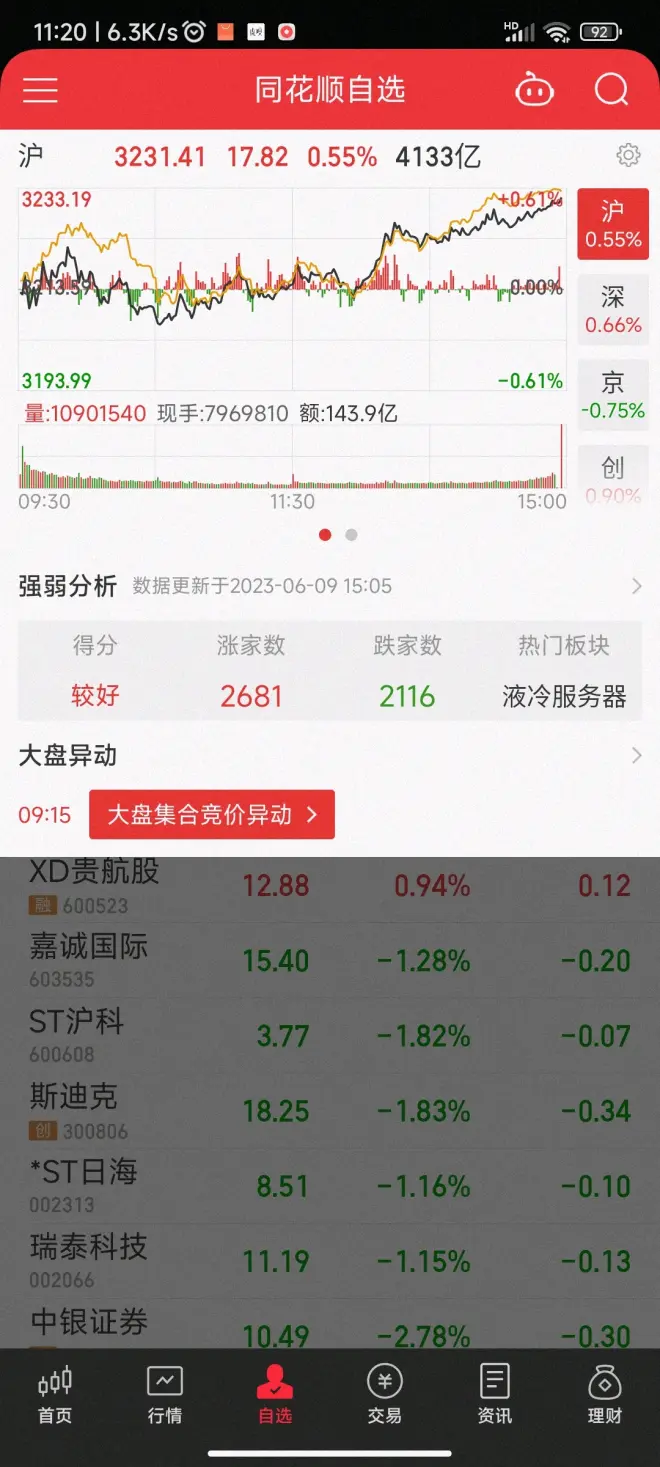Switch to the 创 index
The height and width of the screenshot is (1467, 660).
click(x=613, y=473)
